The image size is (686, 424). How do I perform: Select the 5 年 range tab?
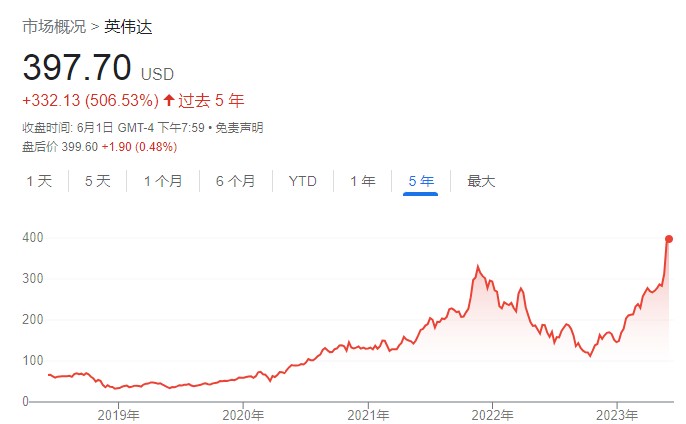(421, 181)
